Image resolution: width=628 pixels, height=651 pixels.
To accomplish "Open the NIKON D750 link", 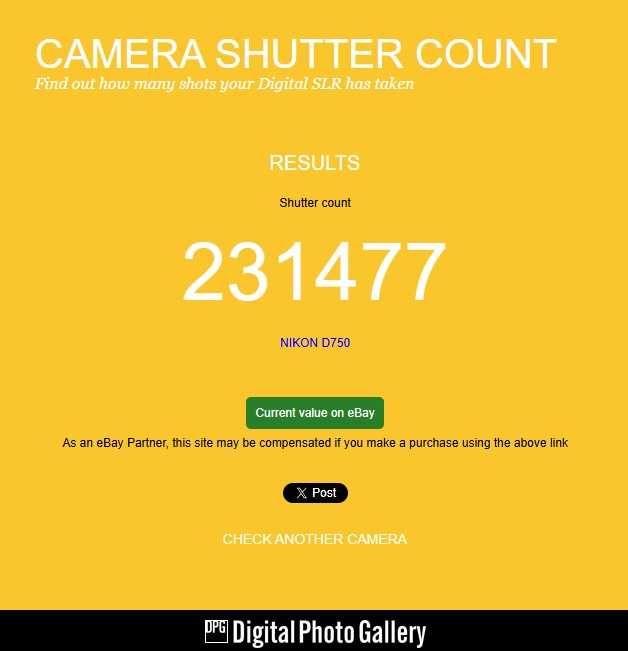I will point(315,343).
